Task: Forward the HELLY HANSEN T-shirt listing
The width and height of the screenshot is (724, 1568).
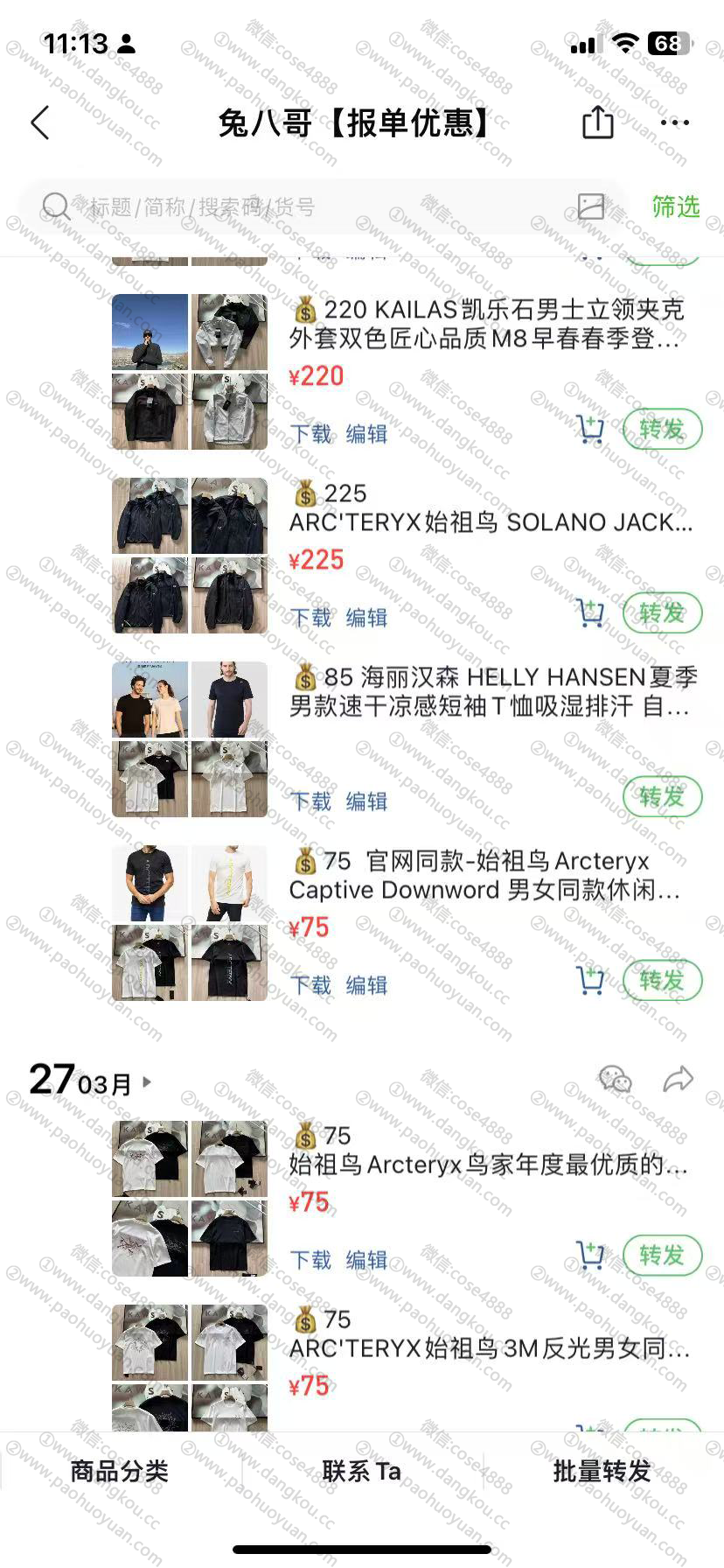Action: point(662,797)
